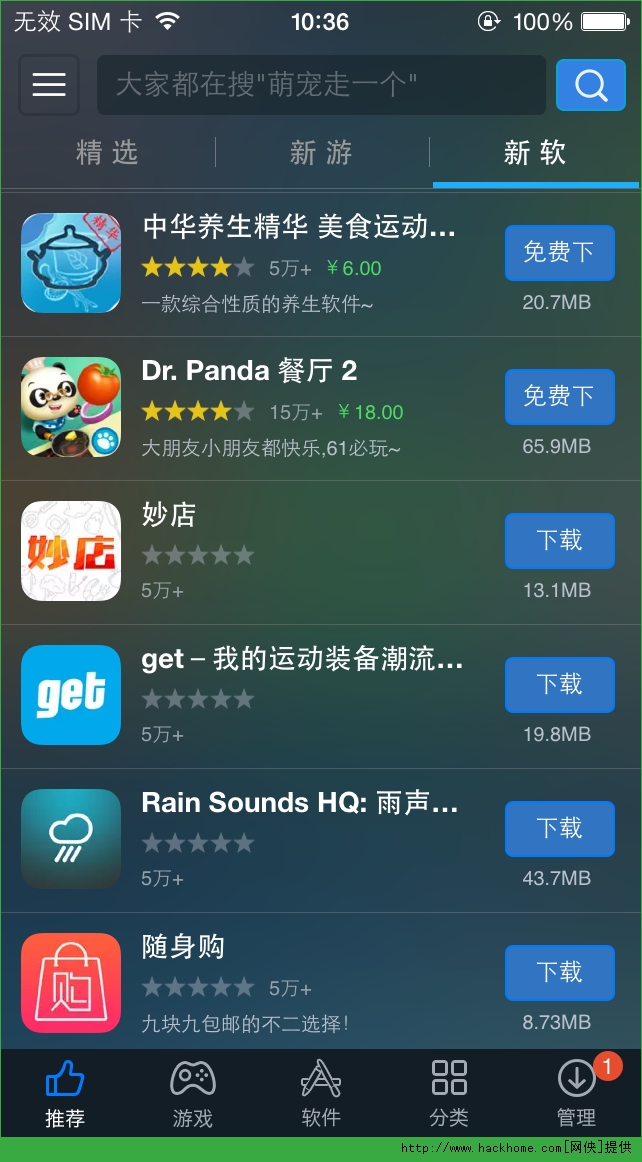
Task: Tap the blue magnifier search button
Action: tap(590, 85)
